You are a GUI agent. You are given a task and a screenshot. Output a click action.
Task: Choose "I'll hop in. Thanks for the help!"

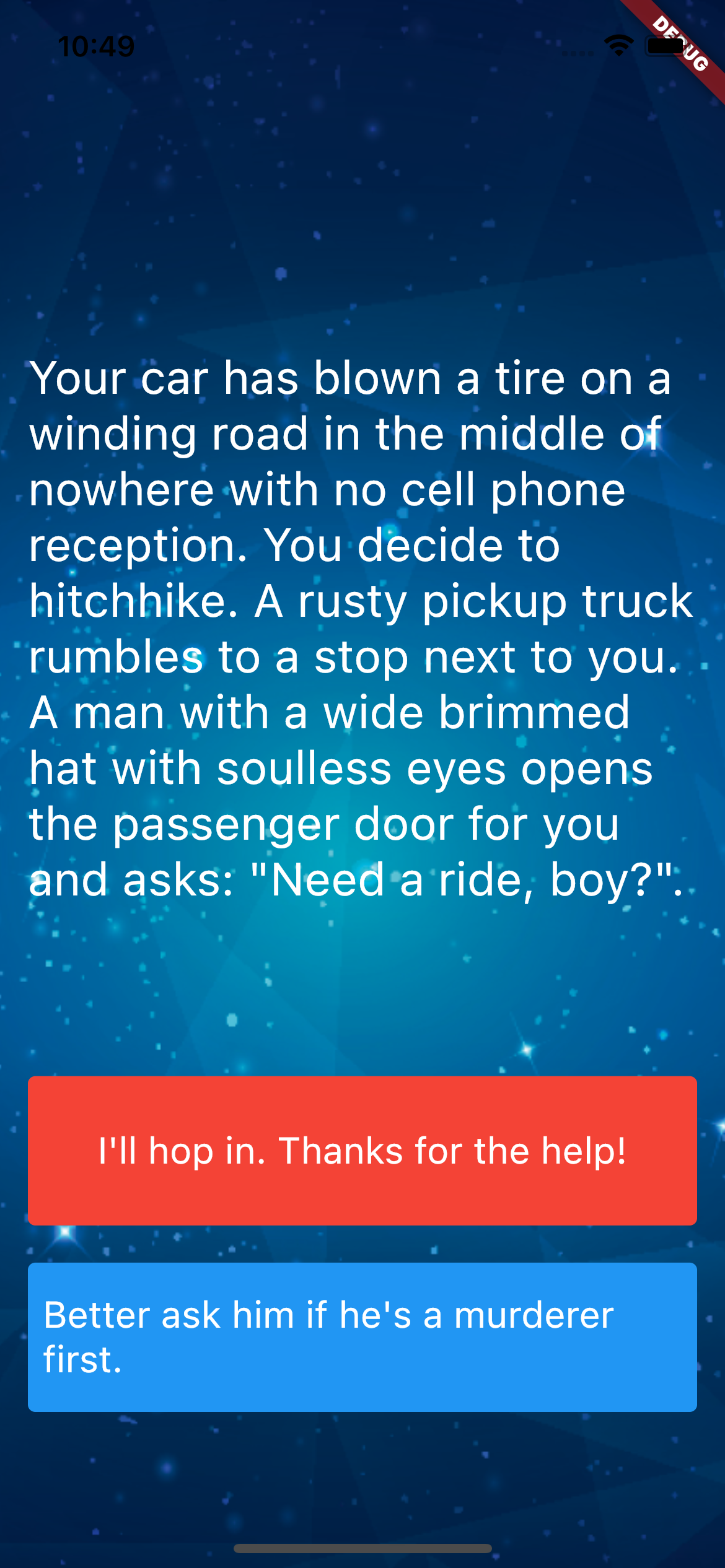tap(362, 1151)
